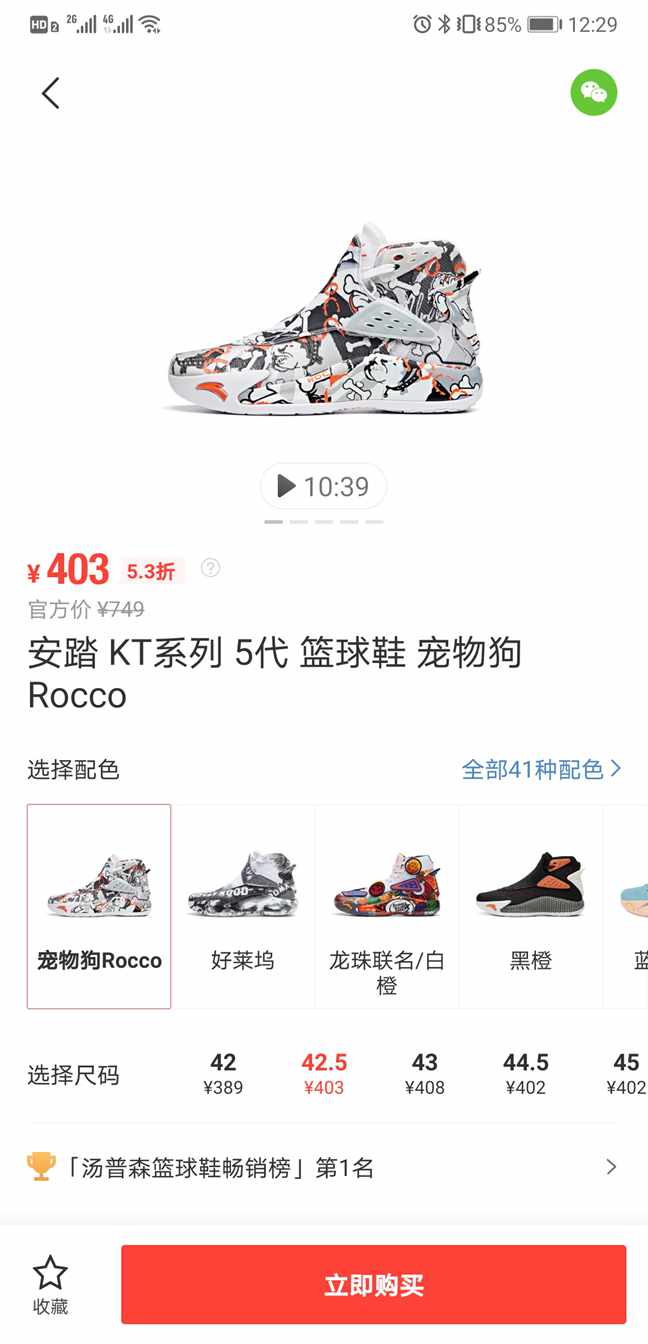648x1344 pixels.
Task: Select the 宠物狗Rocco colorway
Action: pyautogui.click(x=99, y=906)
